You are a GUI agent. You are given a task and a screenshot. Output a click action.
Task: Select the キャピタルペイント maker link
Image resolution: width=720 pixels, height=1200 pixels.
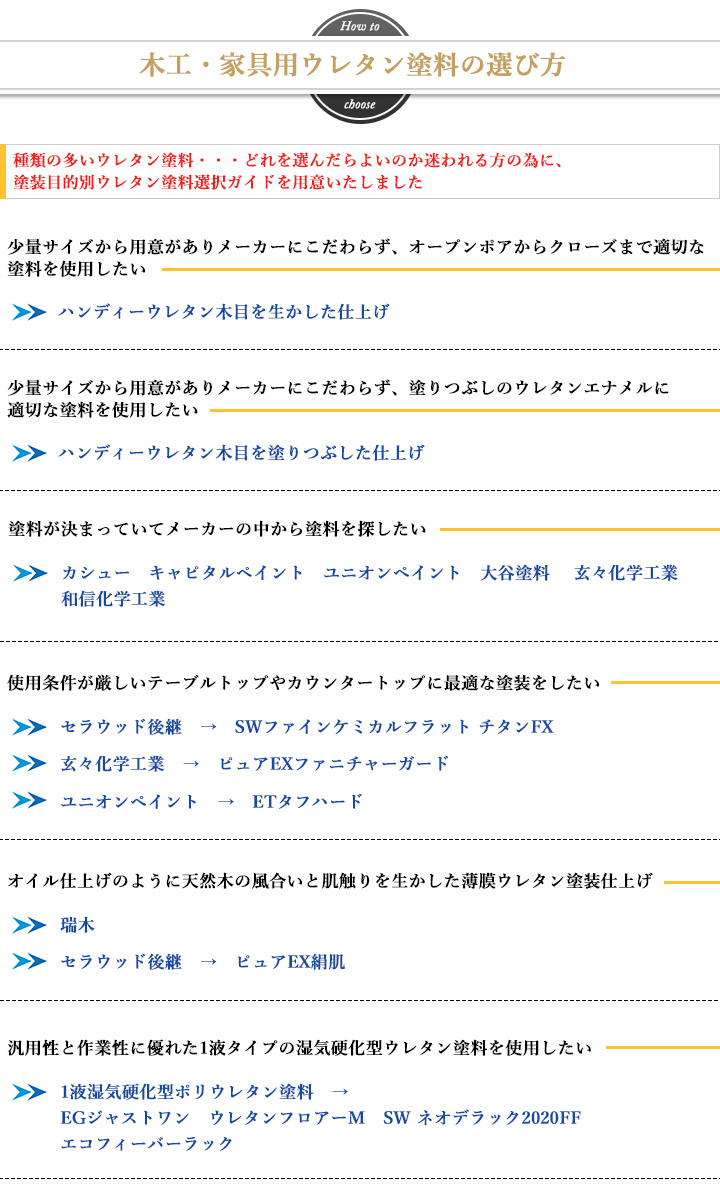(226, 573)
